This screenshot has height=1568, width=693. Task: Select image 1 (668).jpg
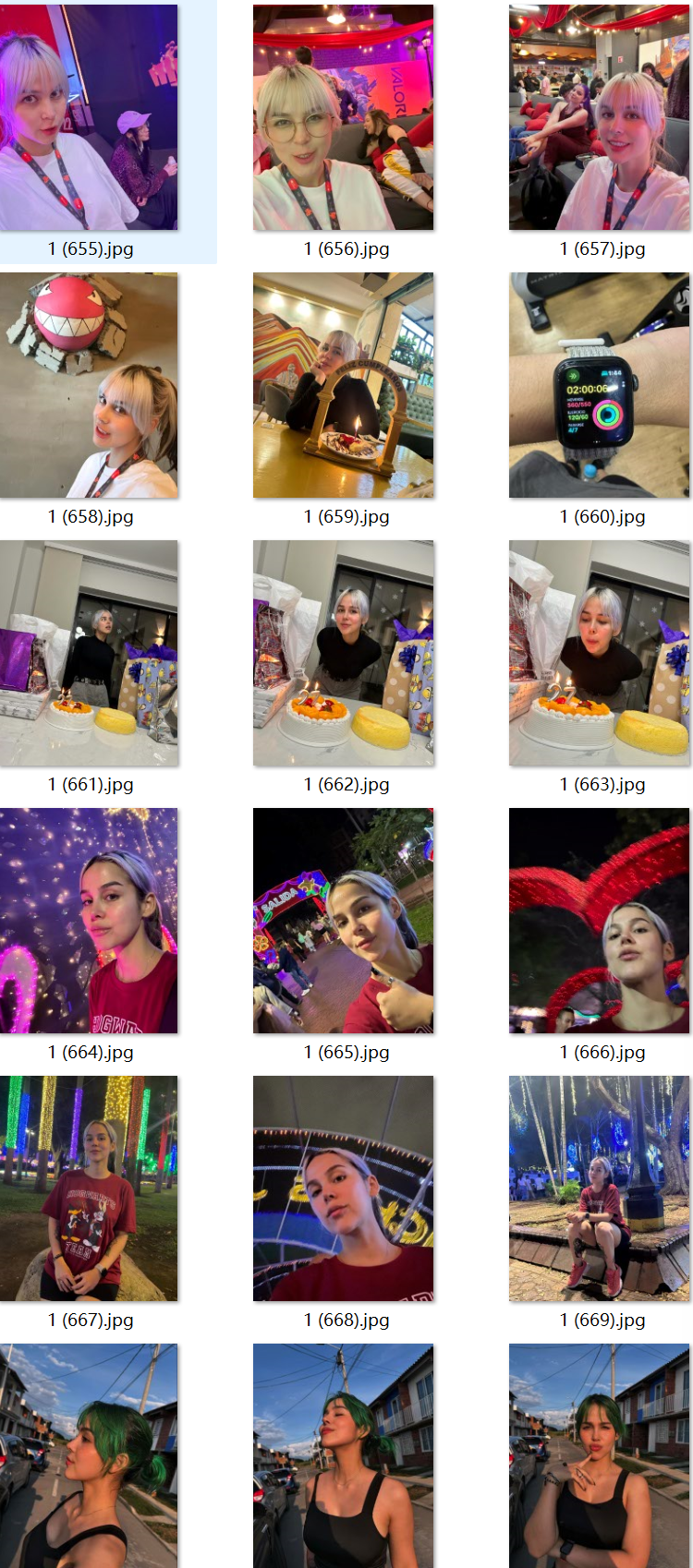343,1188
